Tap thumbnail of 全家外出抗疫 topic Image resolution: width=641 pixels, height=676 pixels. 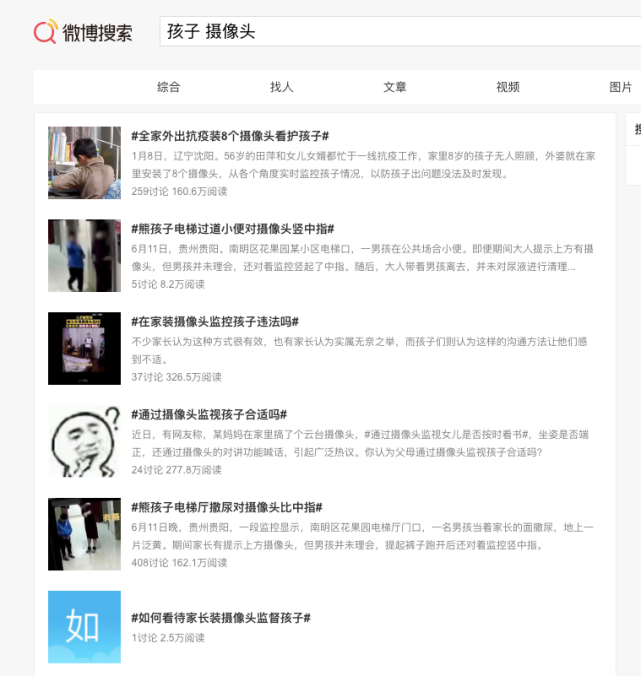[84, 163]
